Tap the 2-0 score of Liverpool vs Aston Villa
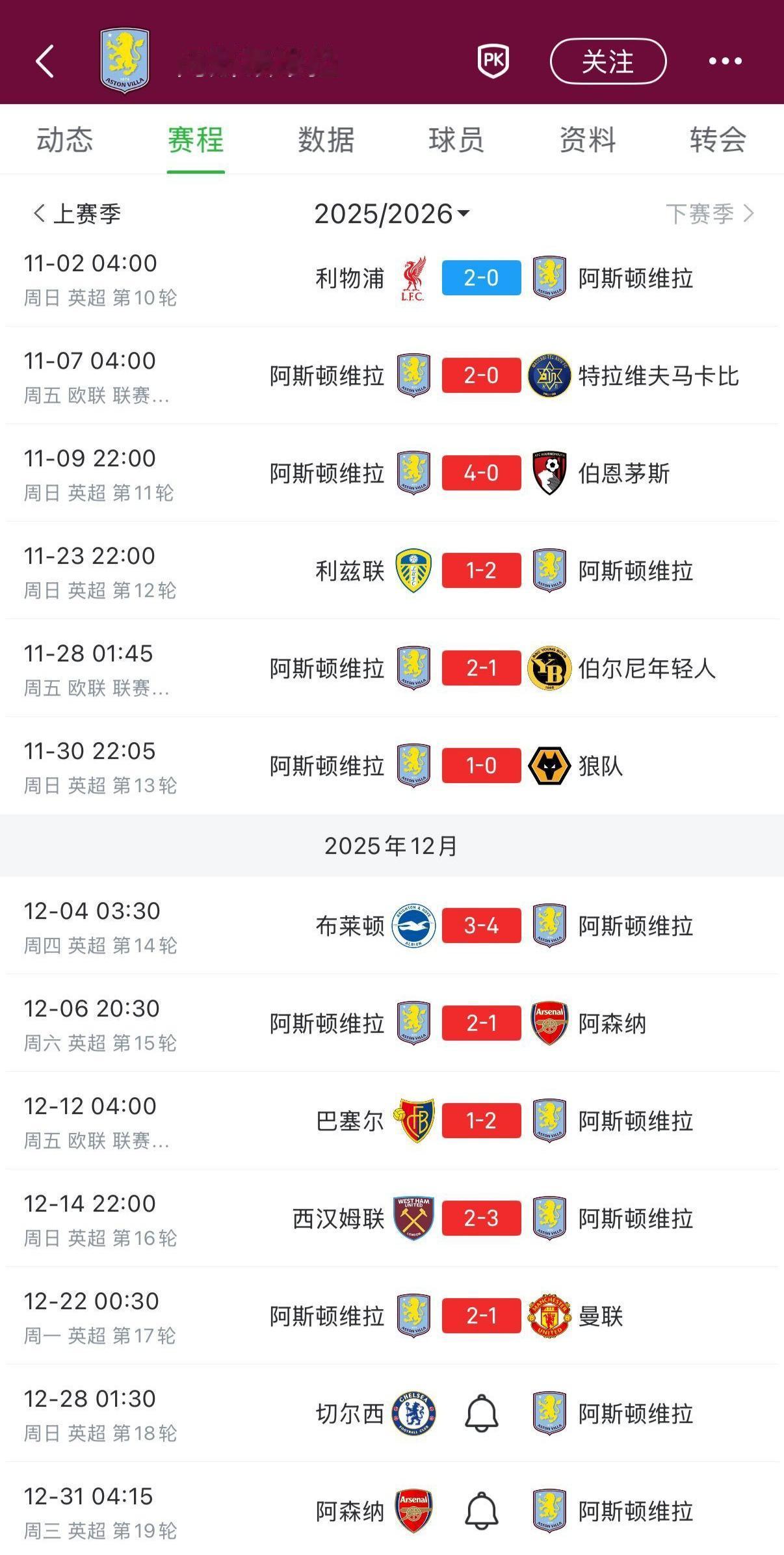Screen dimensions: 784x1555 pyautogui.click(x=481, y=278)
